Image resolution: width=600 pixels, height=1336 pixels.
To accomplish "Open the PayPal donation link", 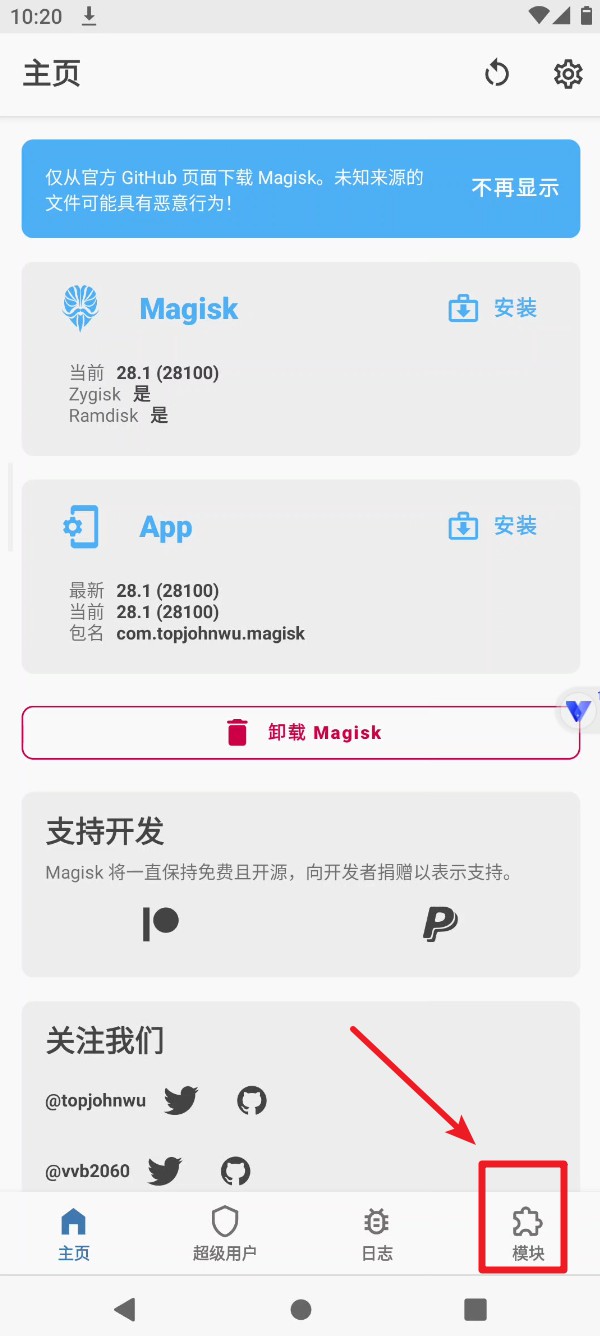I will point(440,923).
